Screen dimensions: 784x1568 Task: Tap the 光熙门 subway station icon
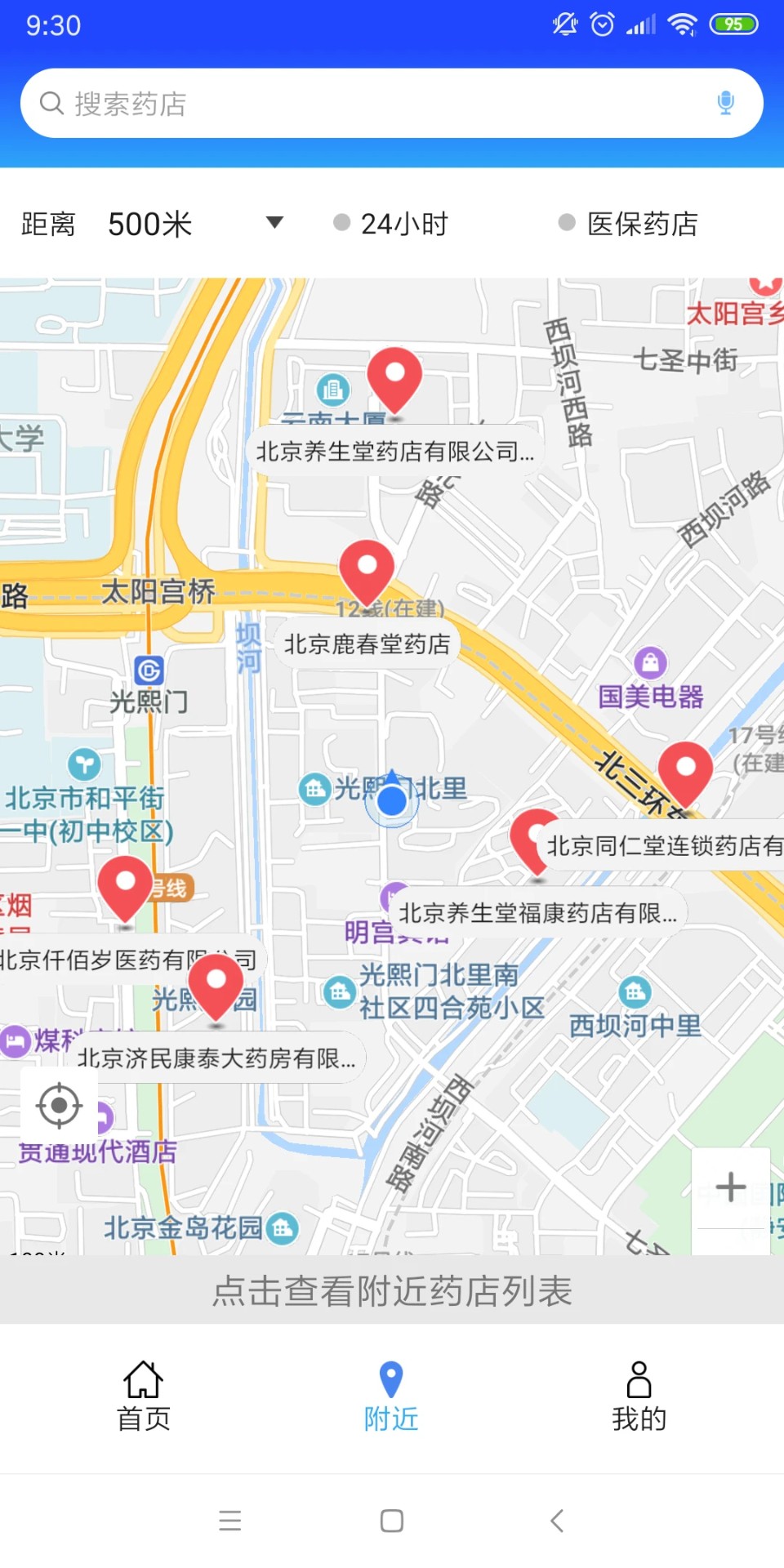149,671
